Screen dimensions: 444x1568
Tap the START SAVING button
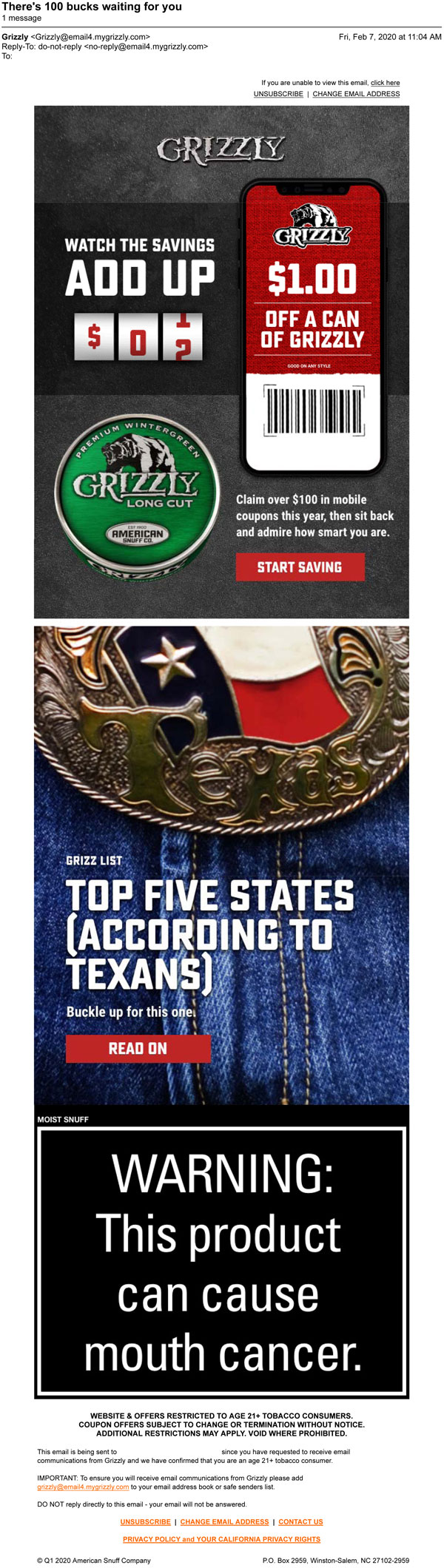tap(300, 567)
